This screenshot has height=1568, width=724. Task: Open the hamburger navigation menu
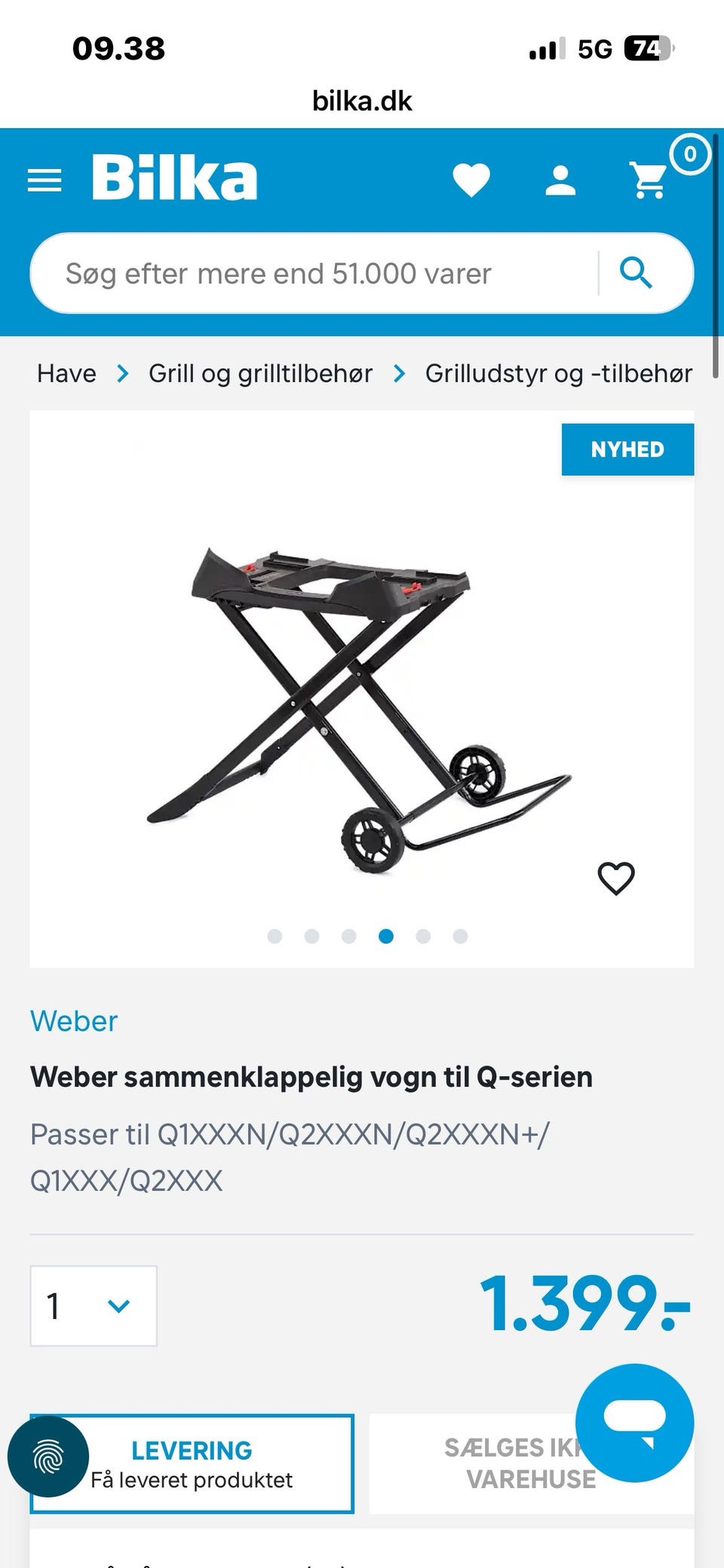(x=43, y=179)
